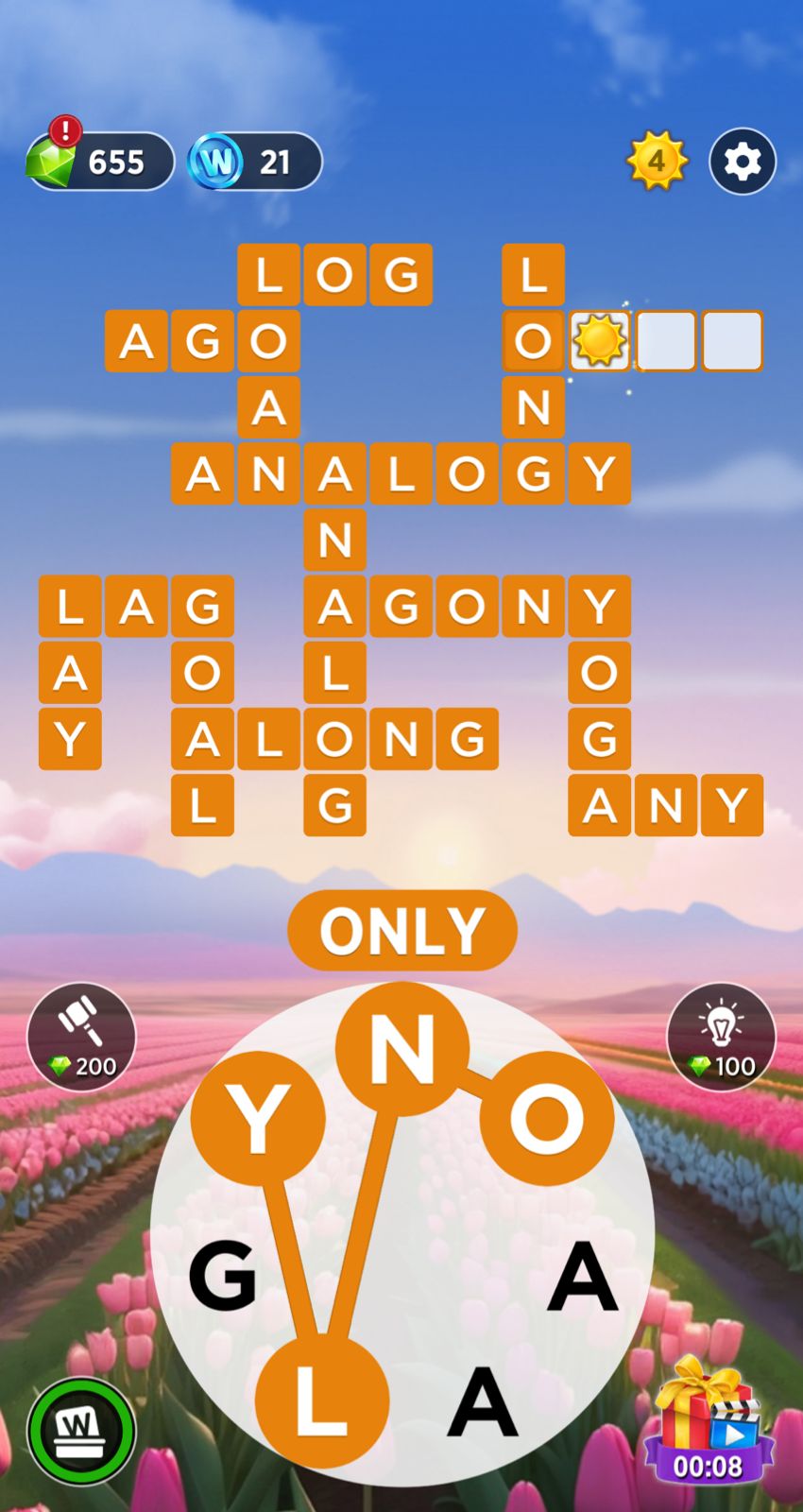Open the sun level badge

(657, 161)
